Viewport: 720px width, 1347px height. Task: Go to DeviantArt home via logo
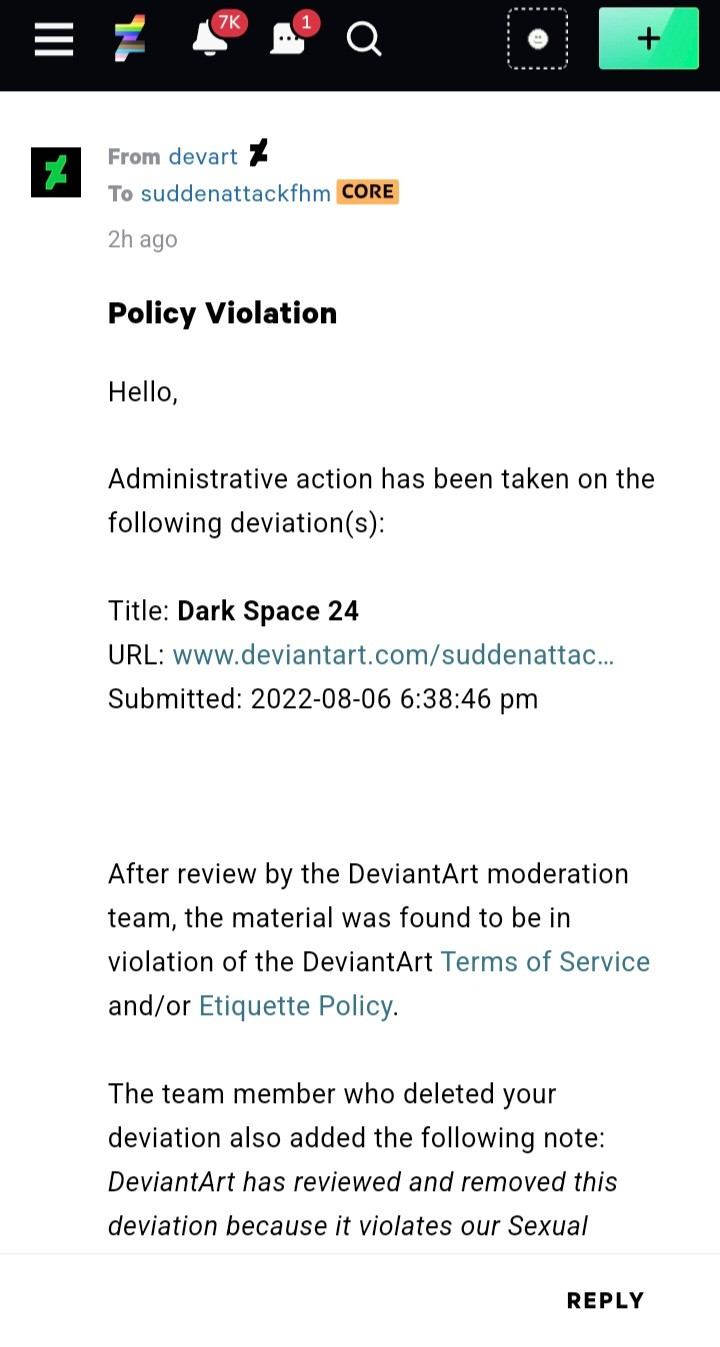coord(129,39)
